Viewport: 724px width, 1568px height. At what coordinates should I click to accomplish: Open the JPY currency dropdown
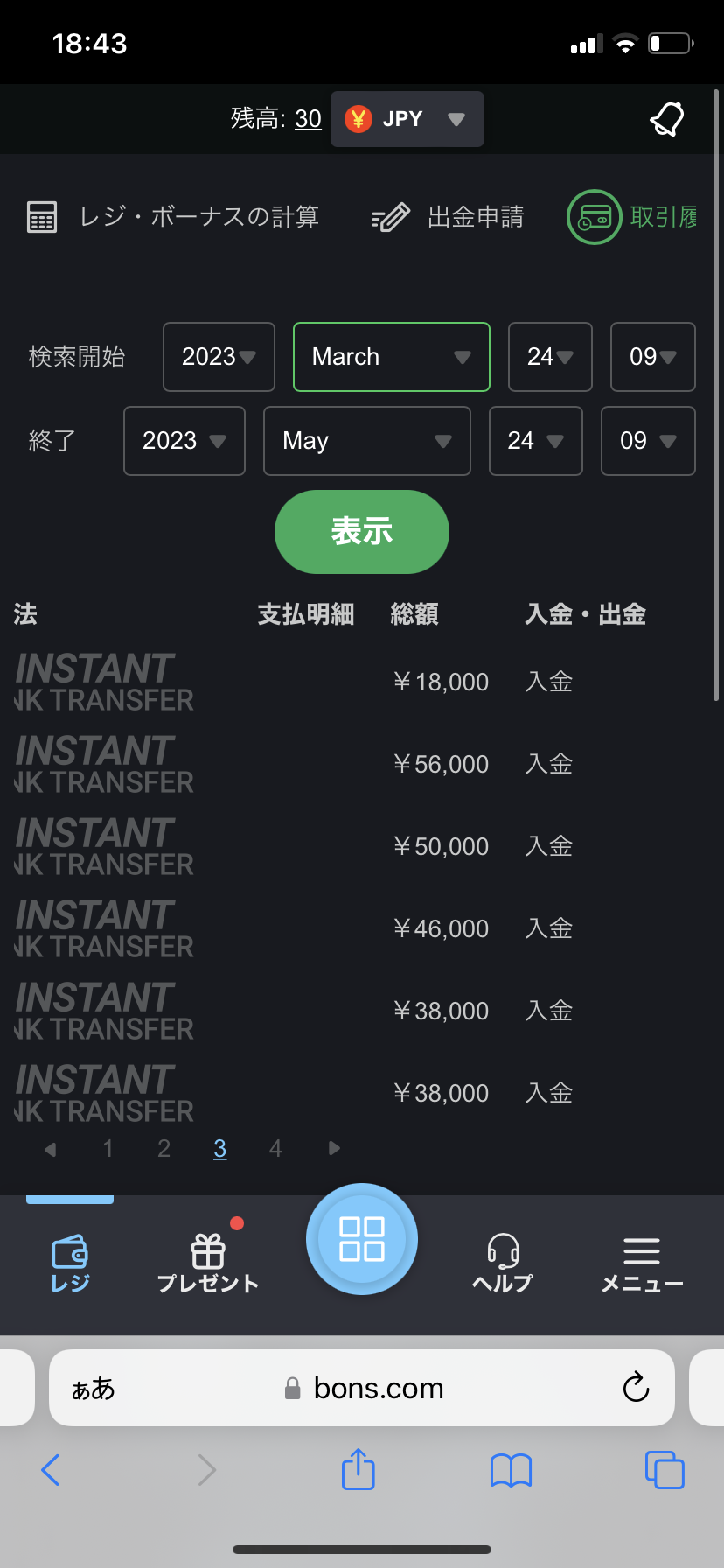click(x=407, y=119)
